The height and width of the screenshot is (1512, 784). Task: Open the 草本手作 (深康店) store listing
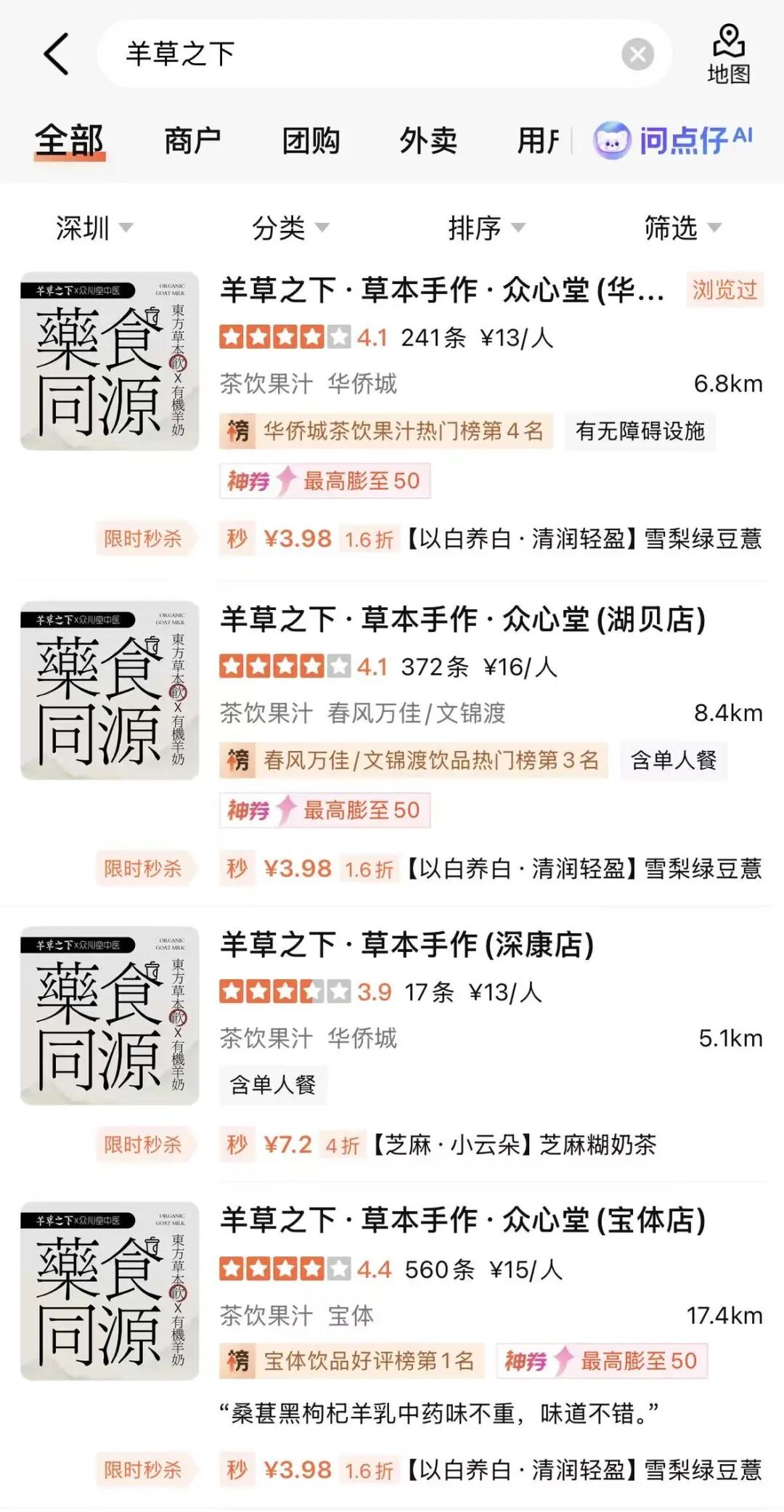pyautogui.click(x=407, y=945)
